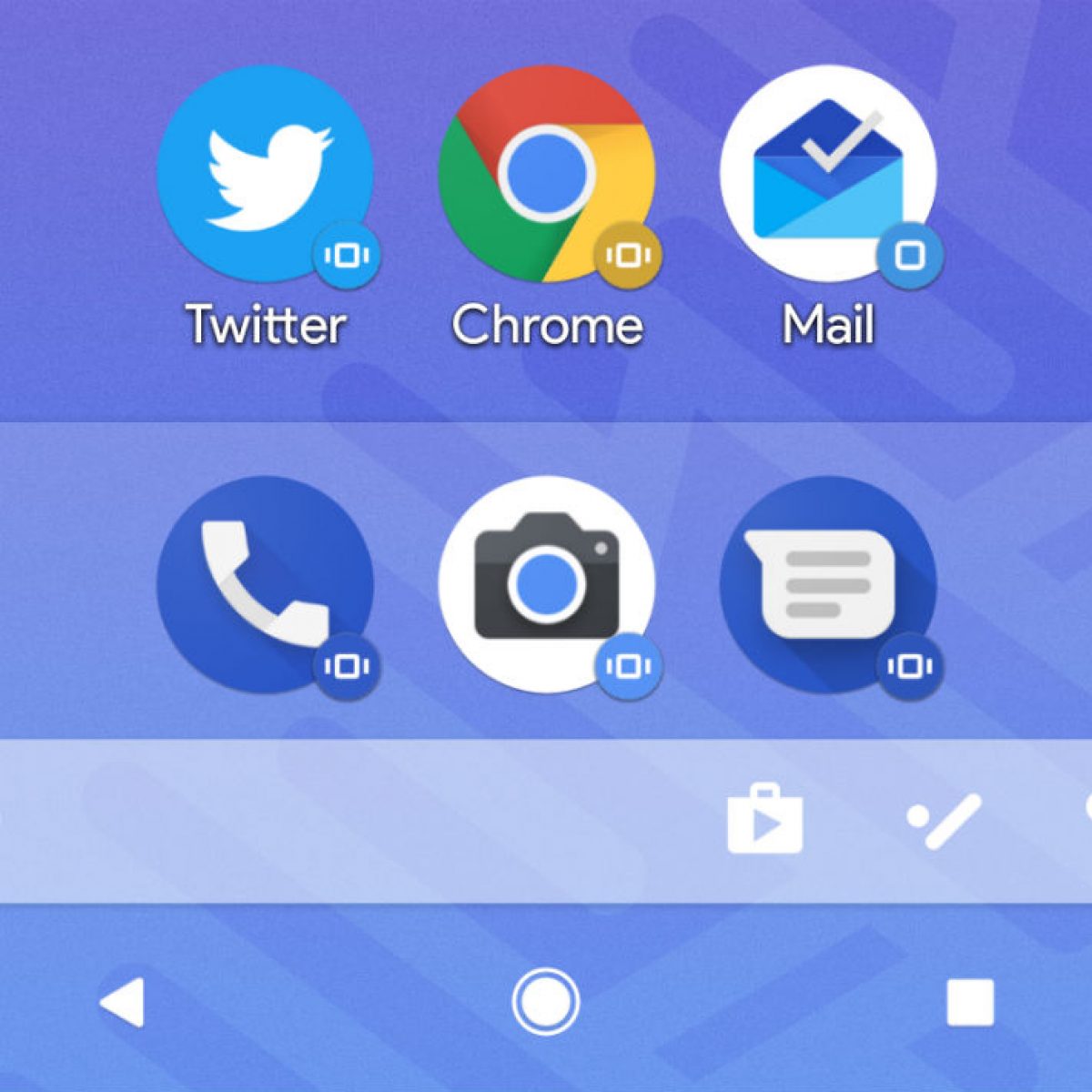Tap the Play Store shortcut icon

pos(764,821)
